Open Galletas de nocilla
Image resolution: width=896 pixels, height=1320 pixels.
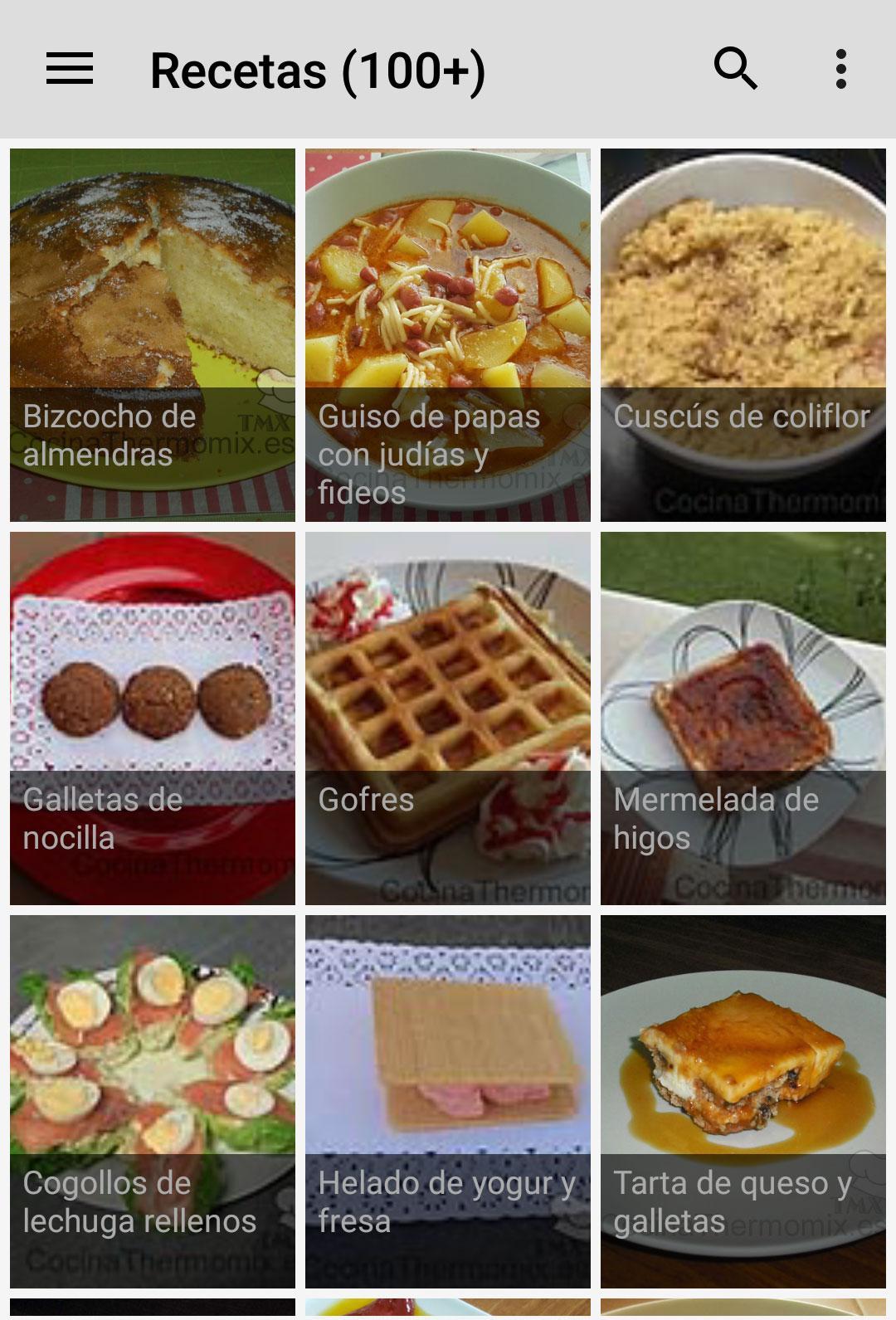[x=153, y=718]
